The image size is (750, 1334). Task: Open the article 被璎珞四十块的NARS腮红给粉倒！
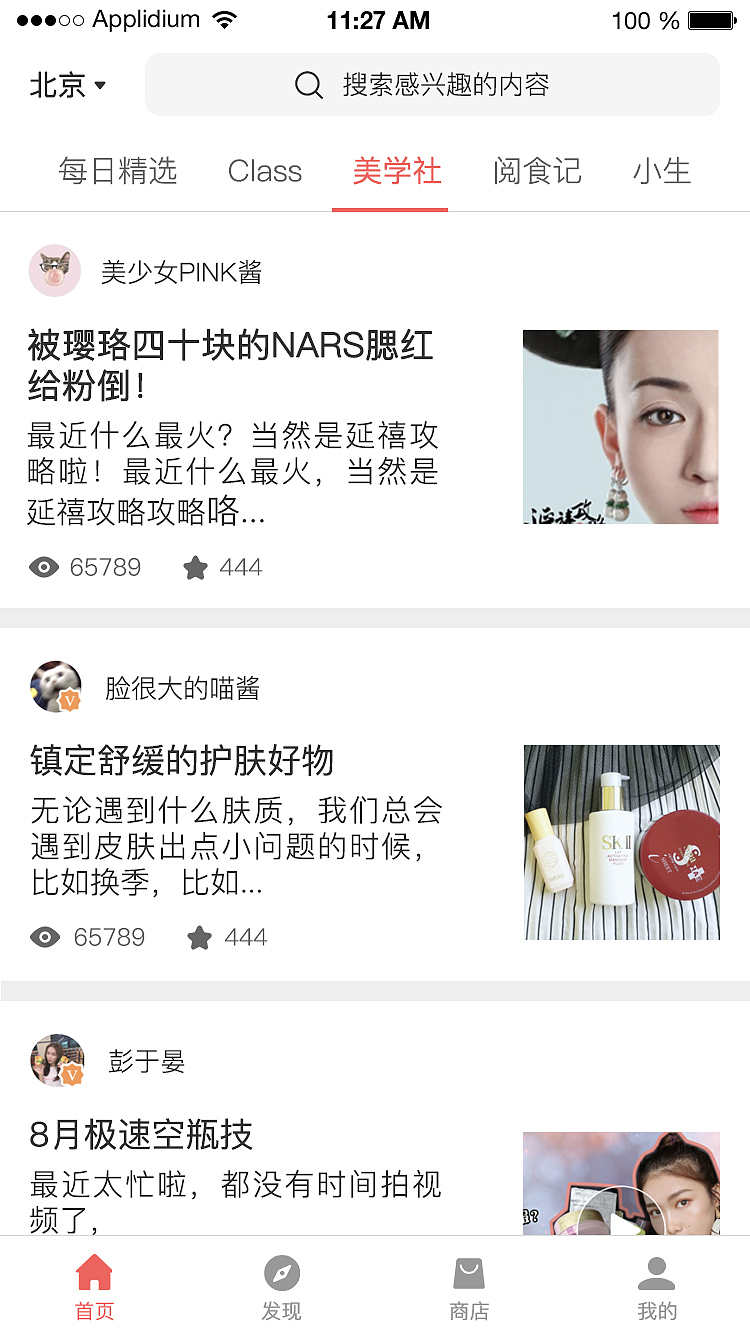coord(230,364)
